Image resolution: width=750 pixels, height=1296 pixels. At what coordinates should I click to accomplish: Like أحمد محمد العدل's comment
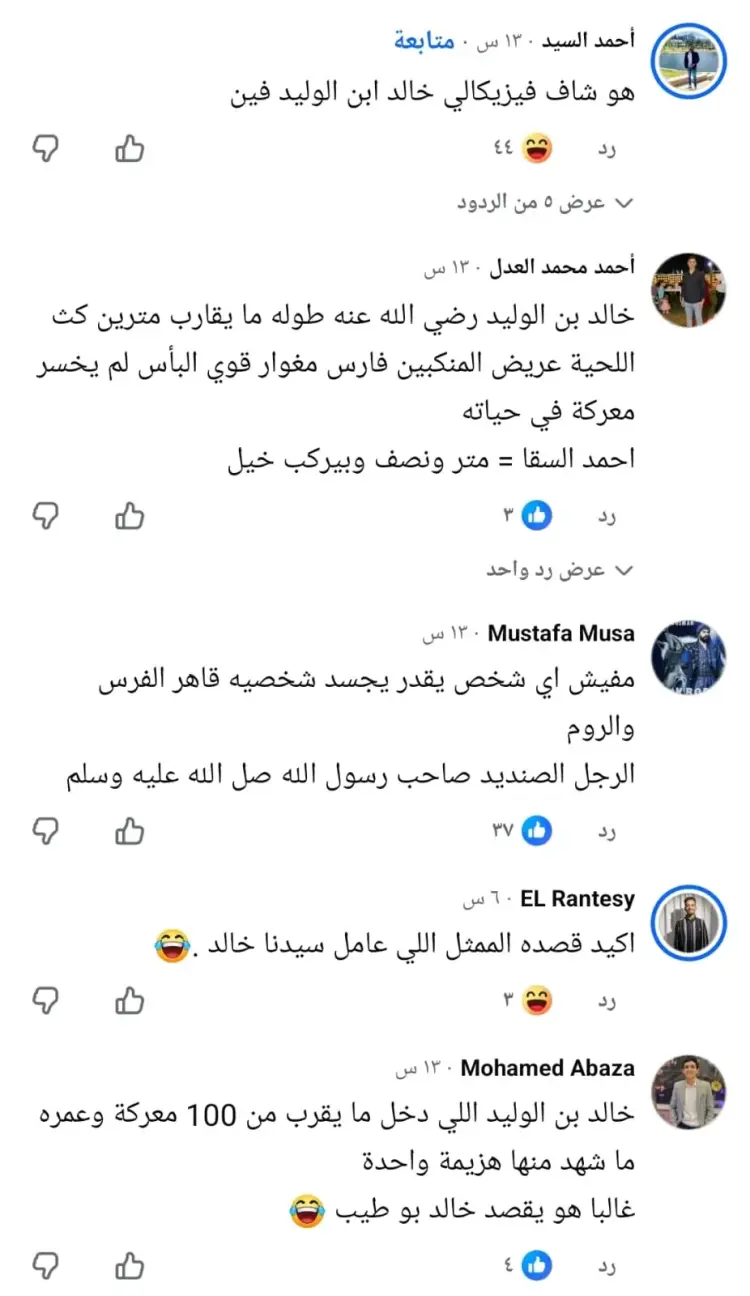129,516
